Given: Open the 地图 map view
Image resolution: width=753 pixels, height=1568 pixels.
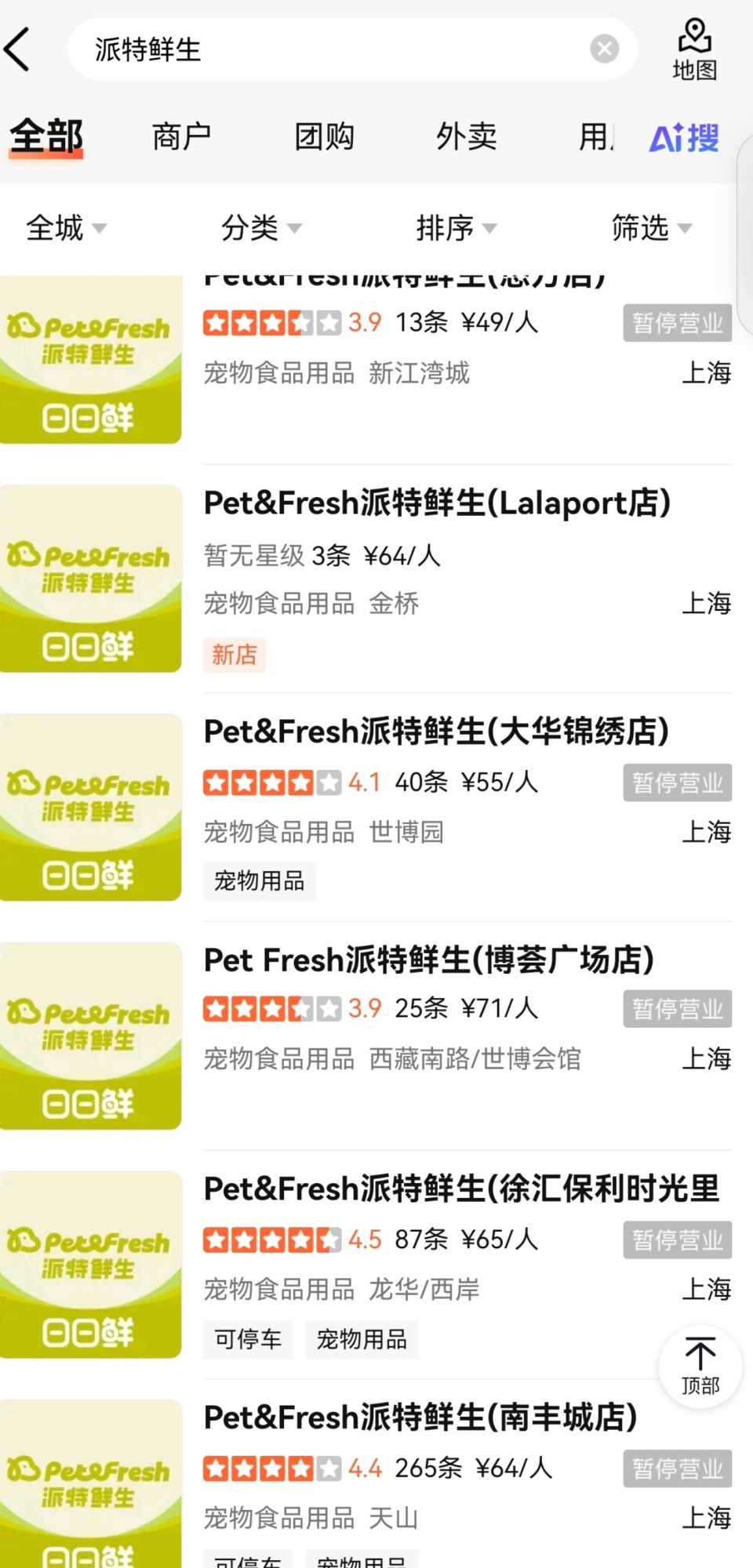Looking at the screenshot, I should 694,50.
